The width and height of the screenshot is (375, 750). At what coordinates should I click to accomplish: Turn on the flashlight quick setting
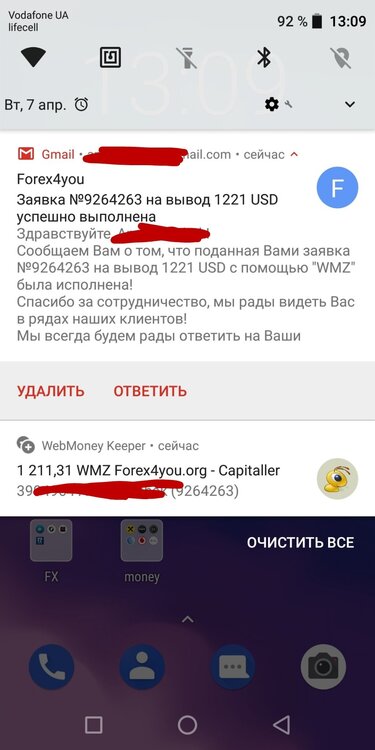[x=187, y=58]
